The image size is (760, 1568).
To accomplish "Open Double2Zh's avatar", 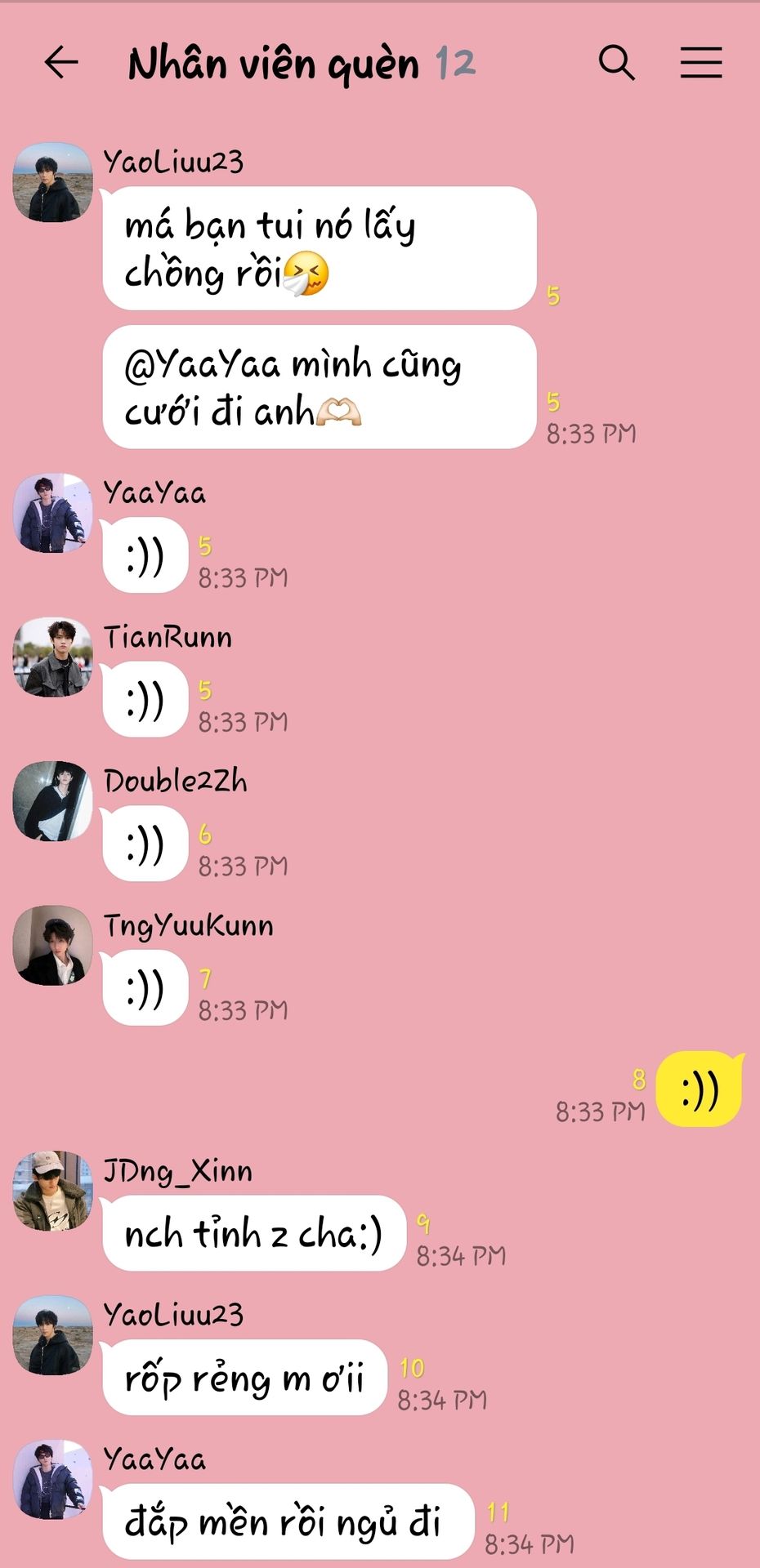I will [52, 801].
